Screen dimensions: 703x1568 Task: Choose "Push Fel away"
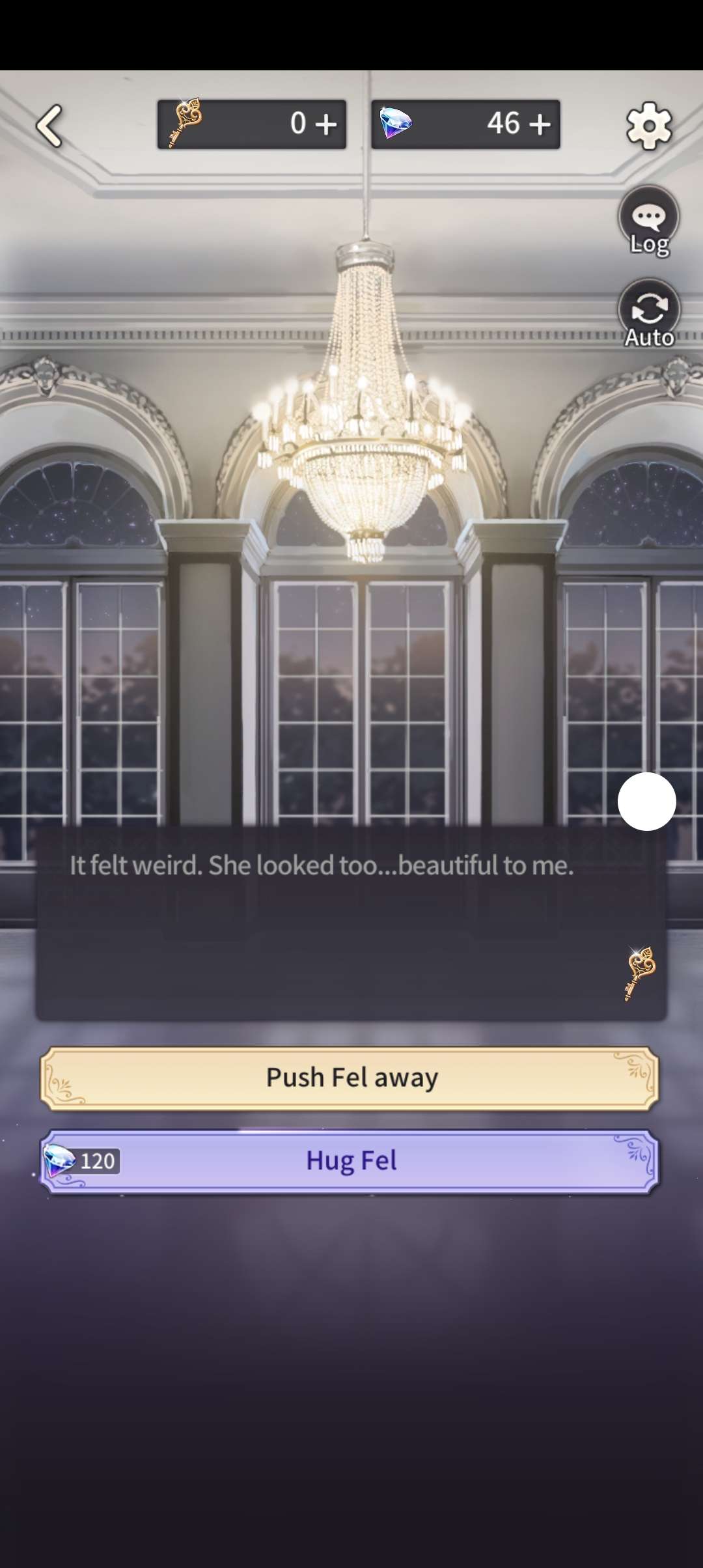pyautogui.click(x=350, y=1078)
